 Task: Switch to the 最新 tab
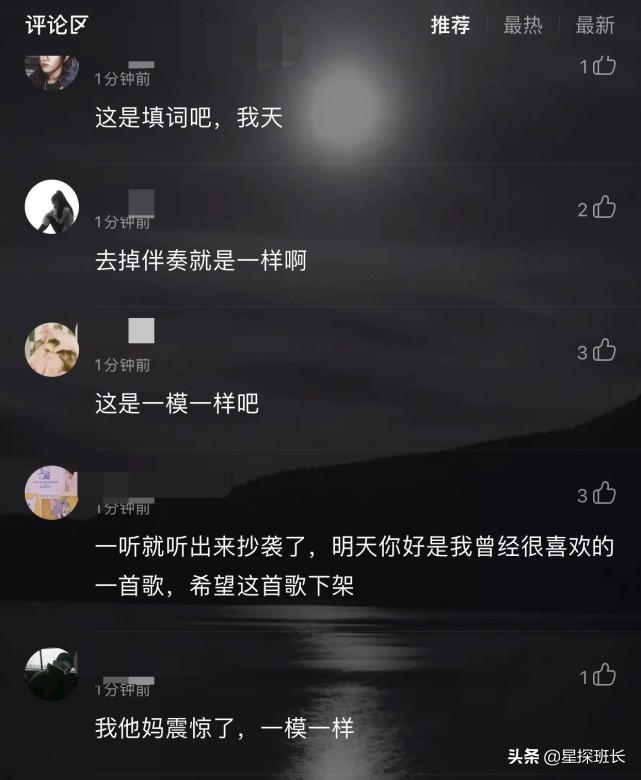594,25
